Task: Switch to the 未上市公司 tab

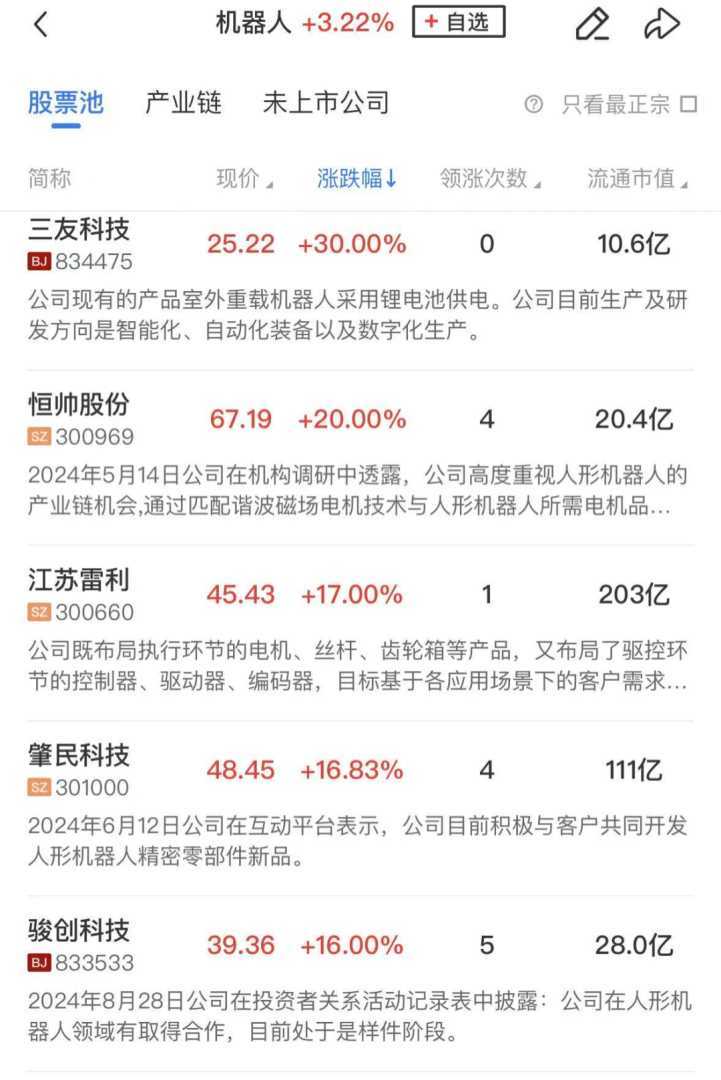Action: (325, 103)
